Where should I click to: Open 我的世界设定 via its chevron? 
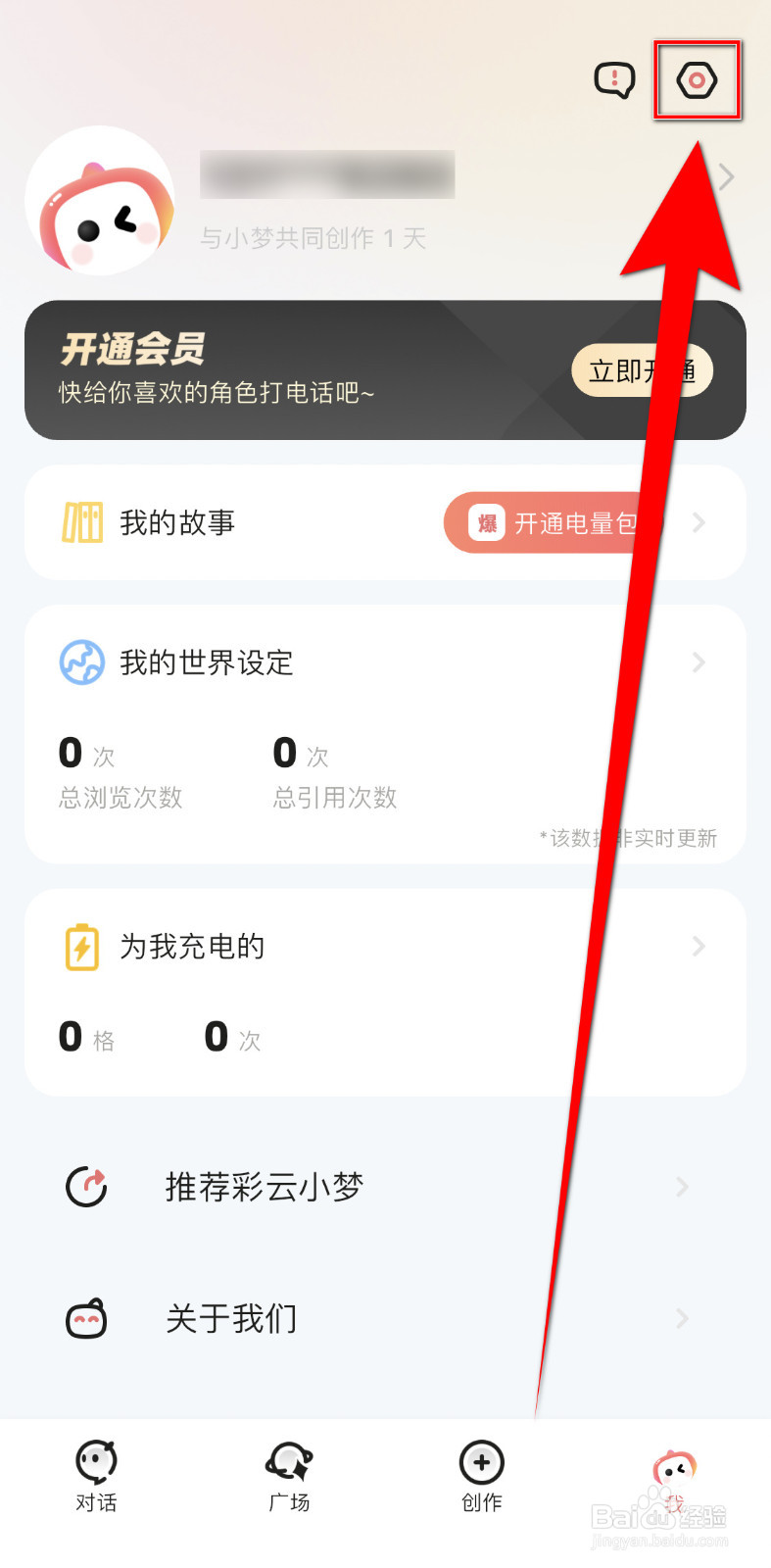(699, 661)
